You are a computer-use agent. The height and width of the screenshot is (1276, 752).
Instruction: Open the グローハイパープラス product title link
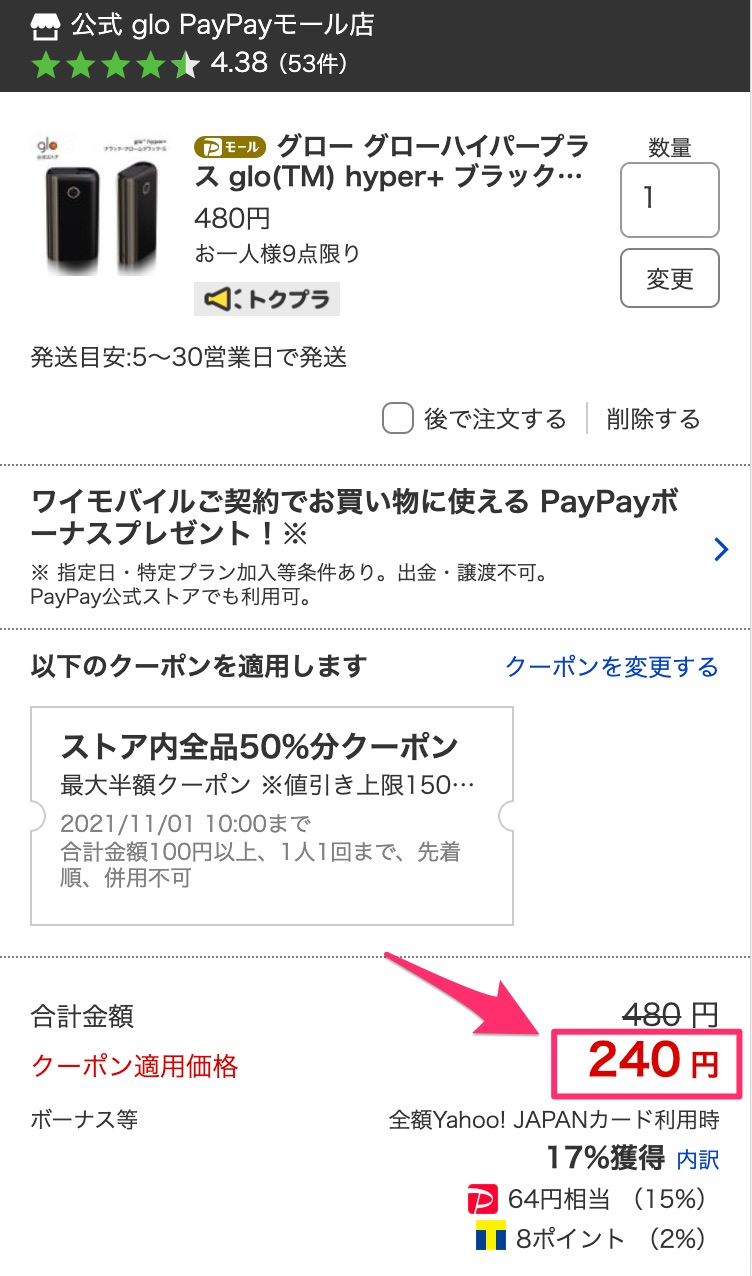(x=430, y=161)
